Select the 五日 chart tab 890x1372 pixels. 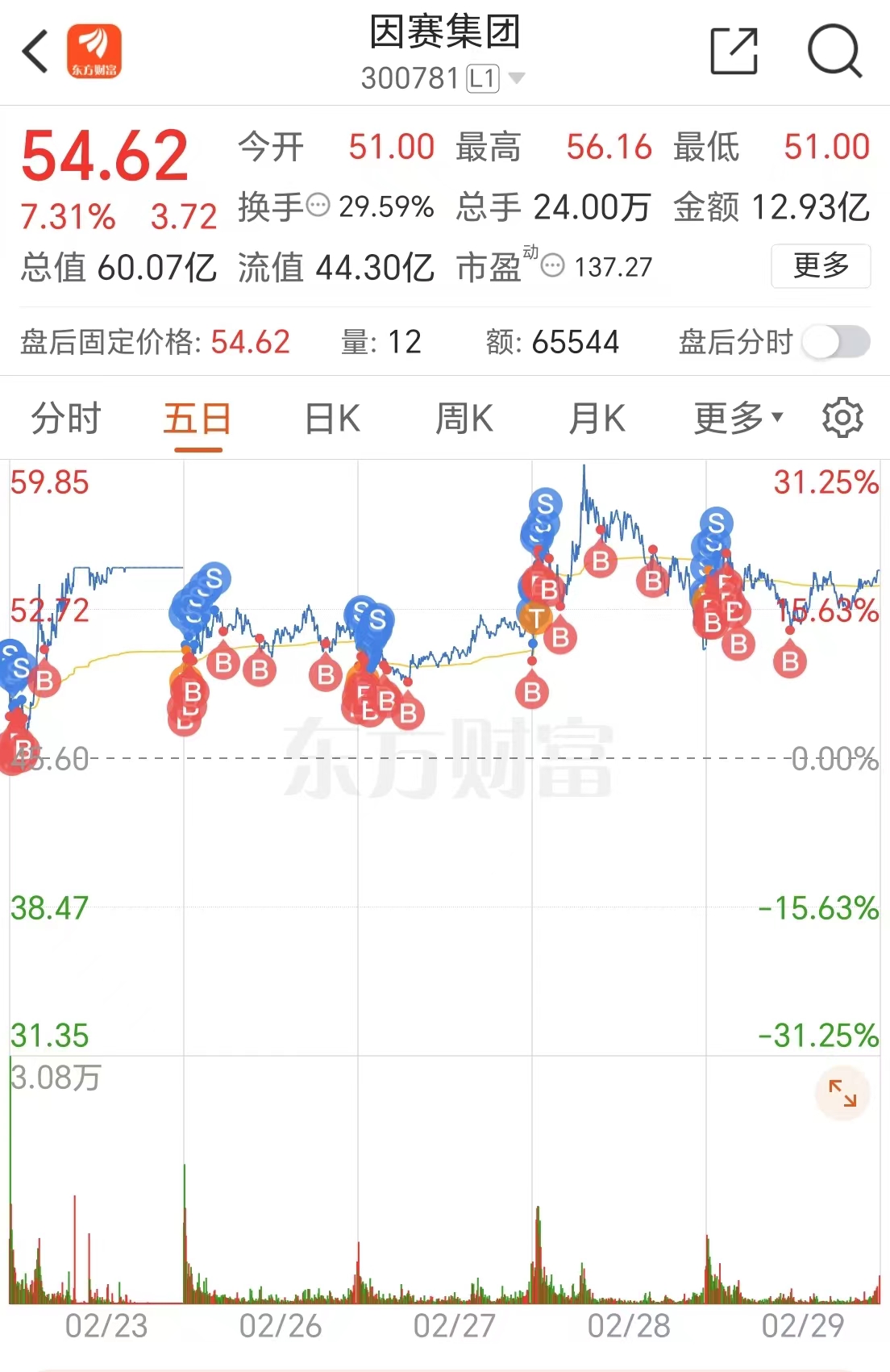click(198, 419)
